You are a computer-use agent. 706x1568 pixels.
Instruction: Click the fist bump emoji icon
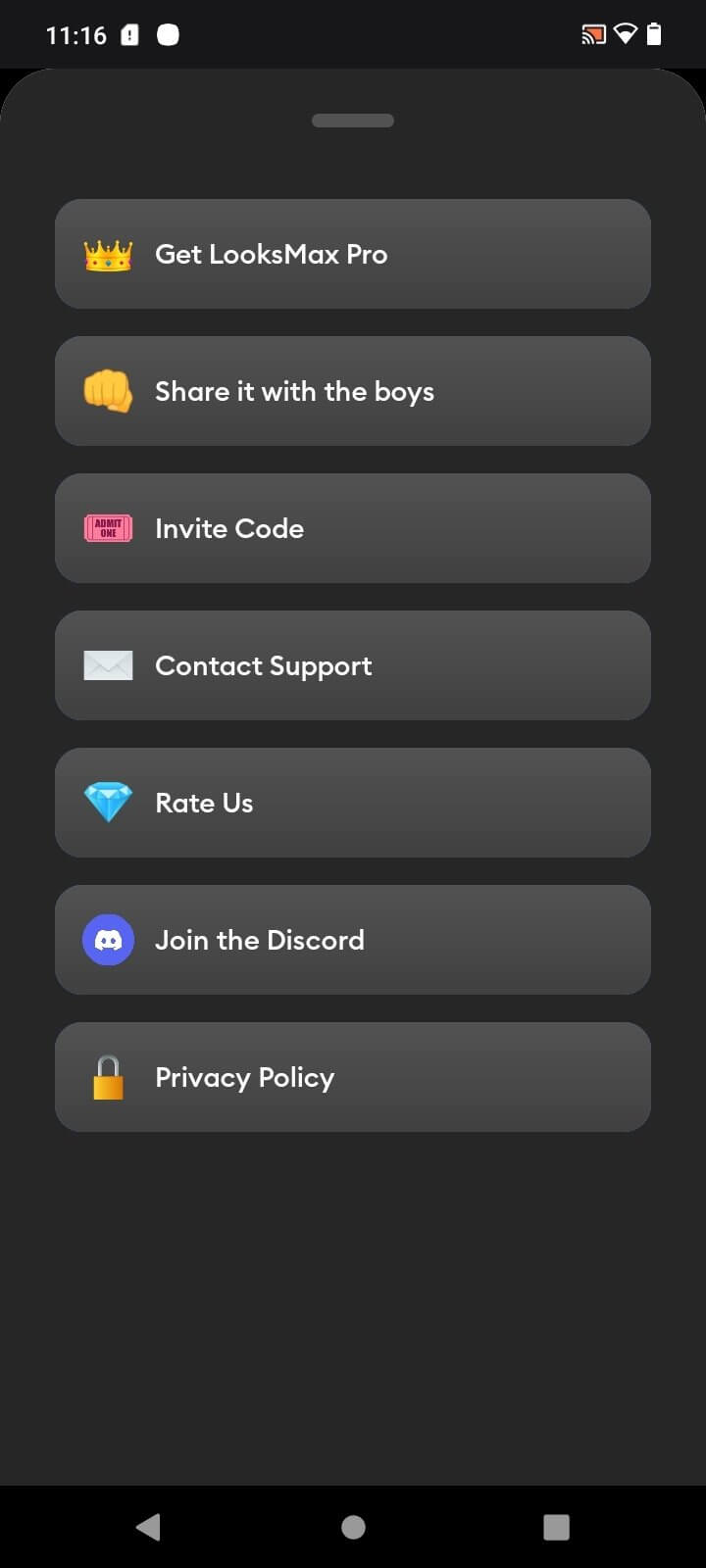click(108, 391)
